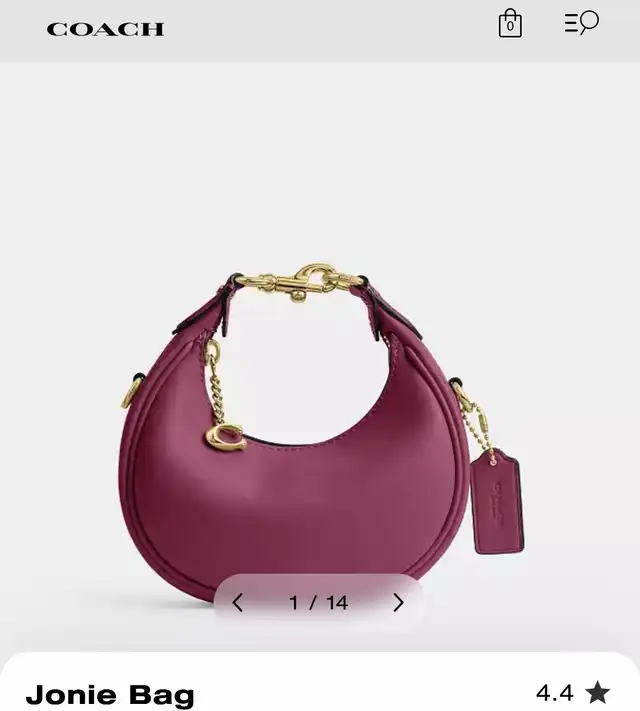Open the menu and search icon
The width and height of the screenshot is (640, 711).
[581, 23]
